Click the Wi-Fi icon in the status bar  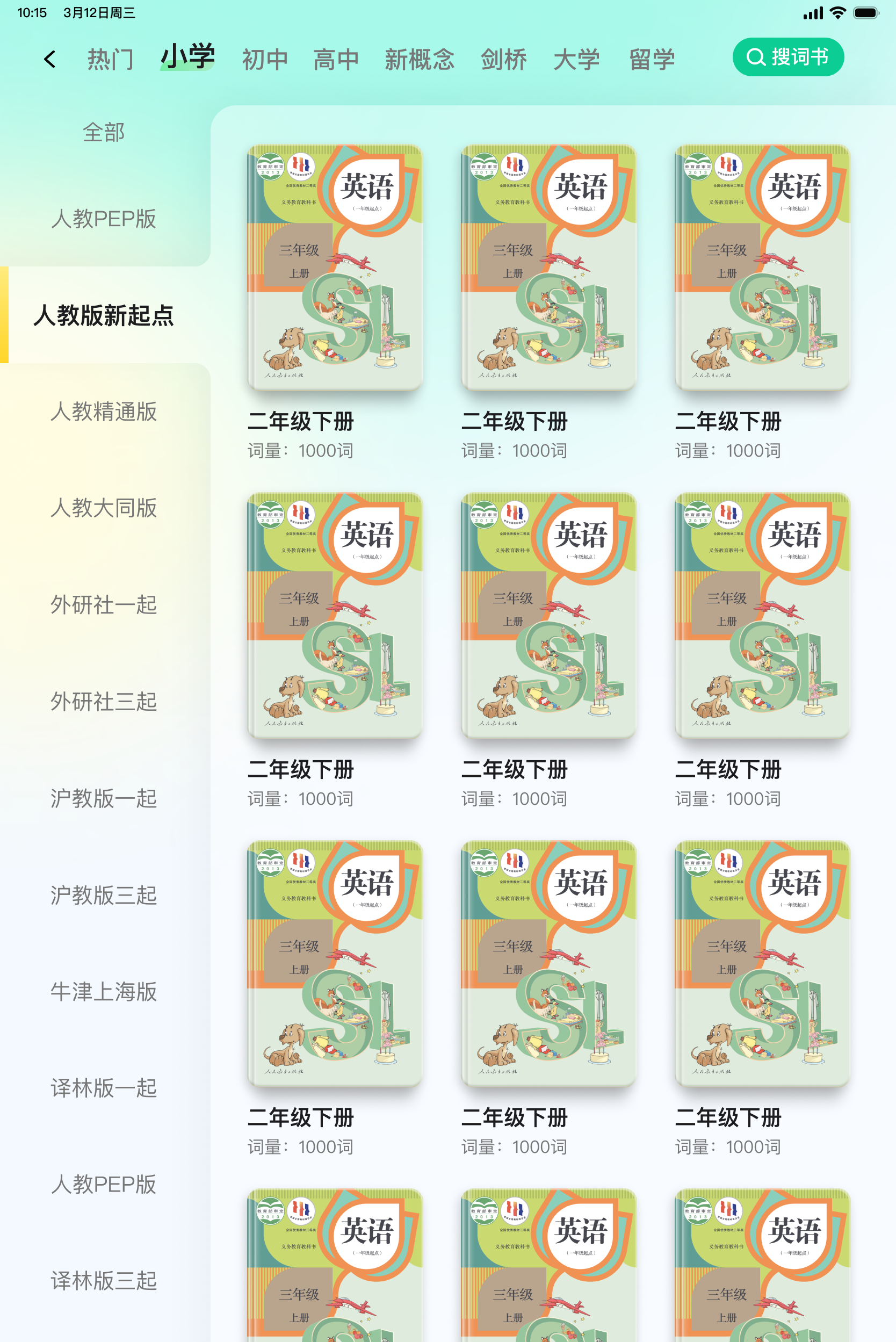coord(839,11)
